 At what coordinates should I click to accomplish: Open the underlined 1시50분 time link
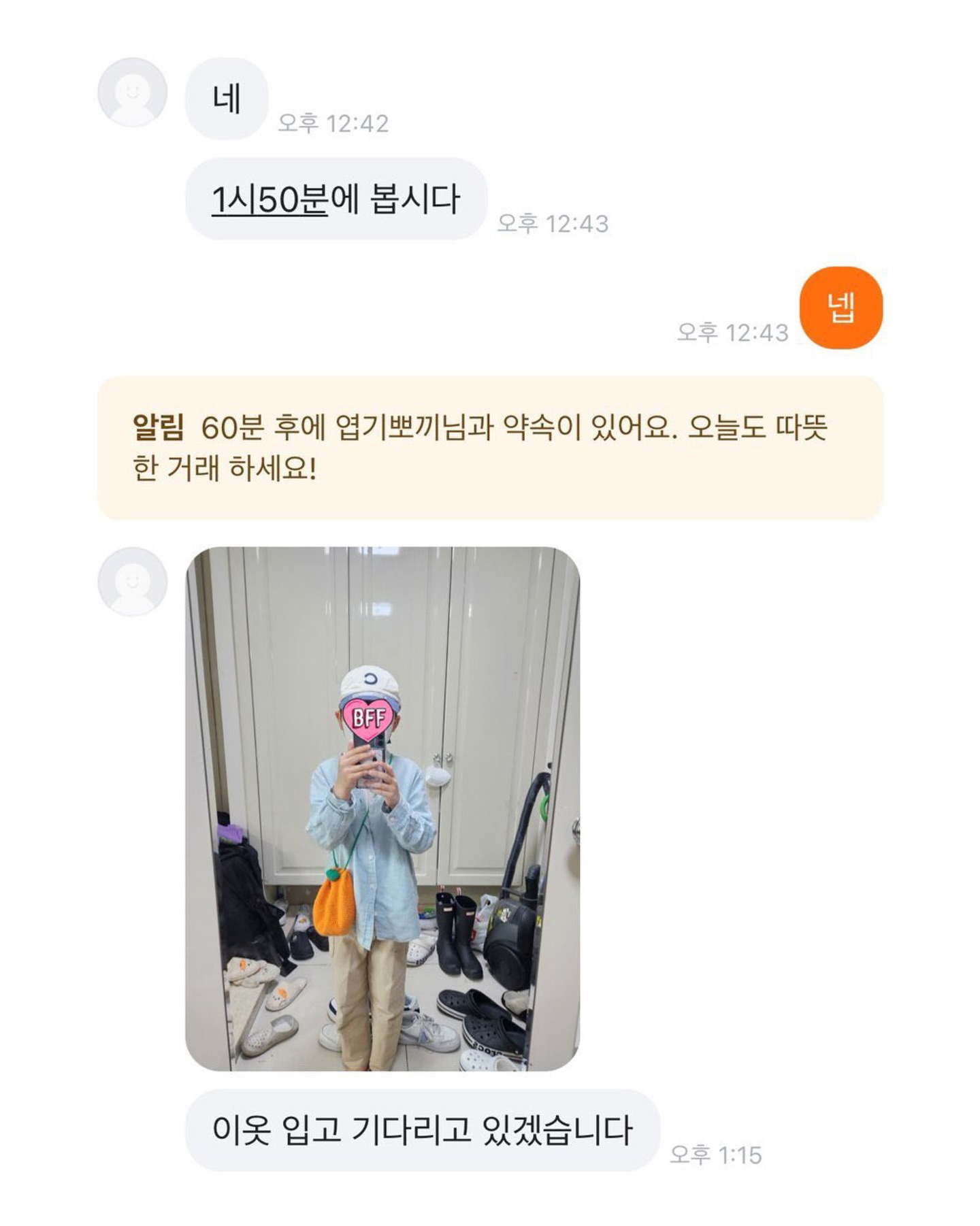(x=269, y=199)
